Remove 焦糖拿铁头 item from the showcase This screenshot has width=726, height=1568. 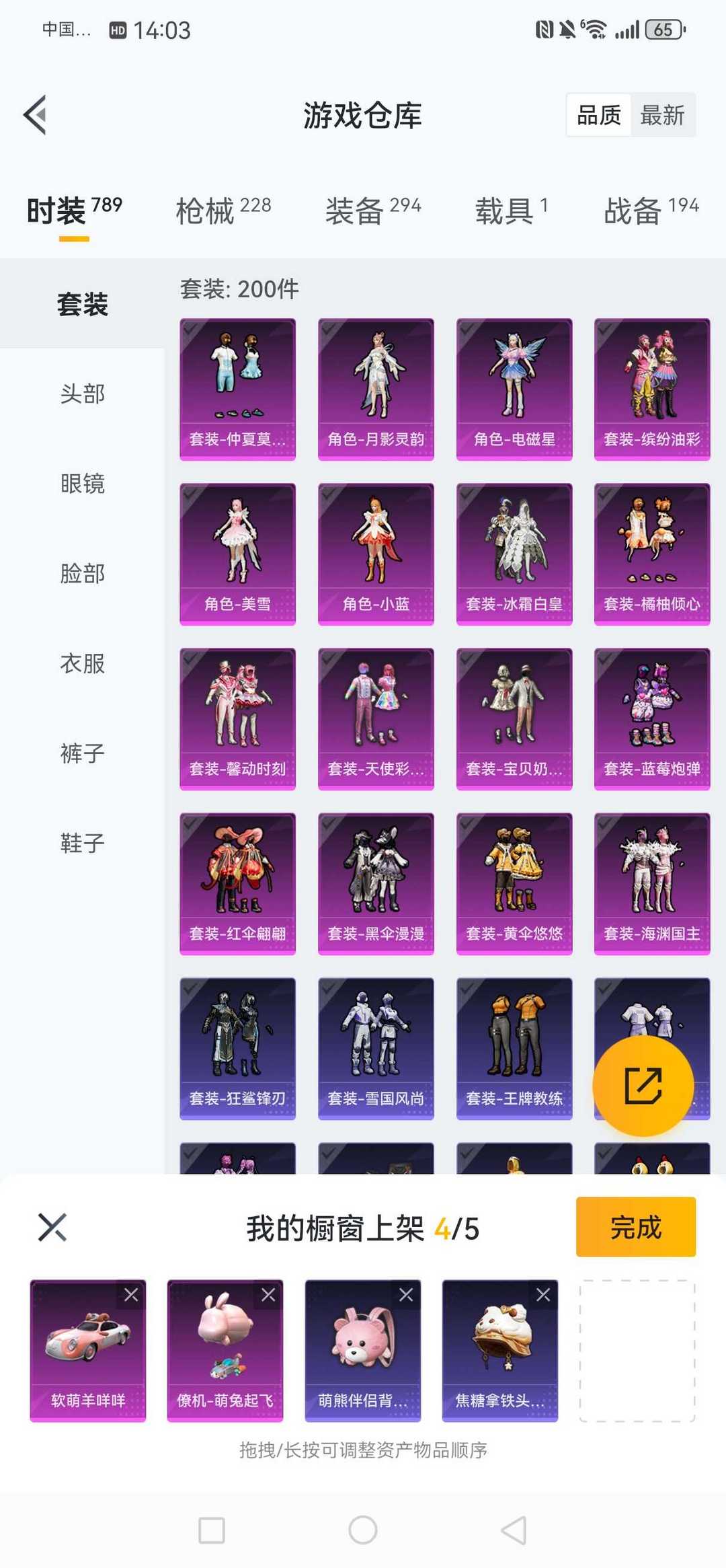coord(543,1294)
